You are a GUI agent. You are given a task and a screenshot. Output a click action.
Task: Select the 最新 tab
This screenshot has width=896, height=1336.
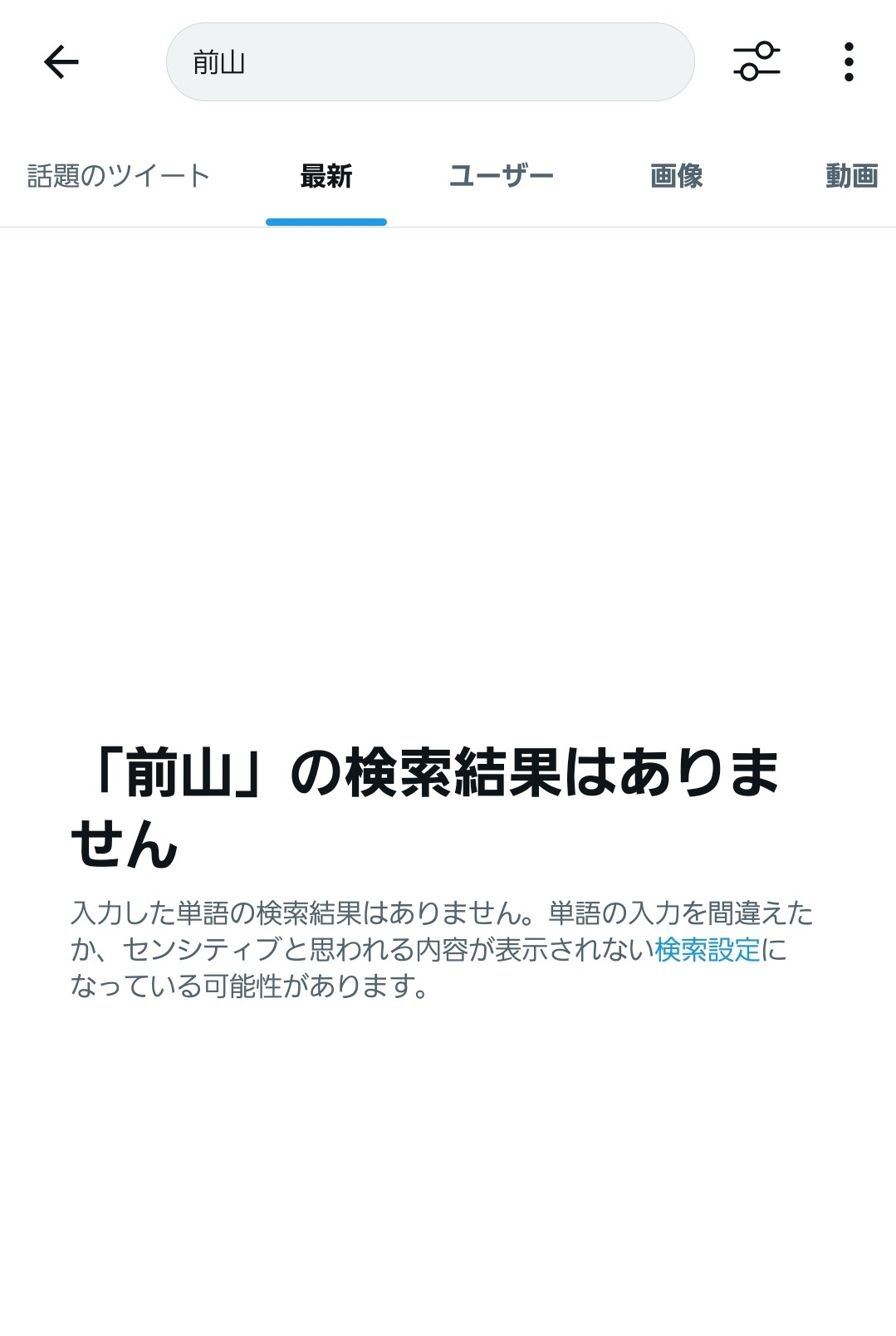(326, 176)
